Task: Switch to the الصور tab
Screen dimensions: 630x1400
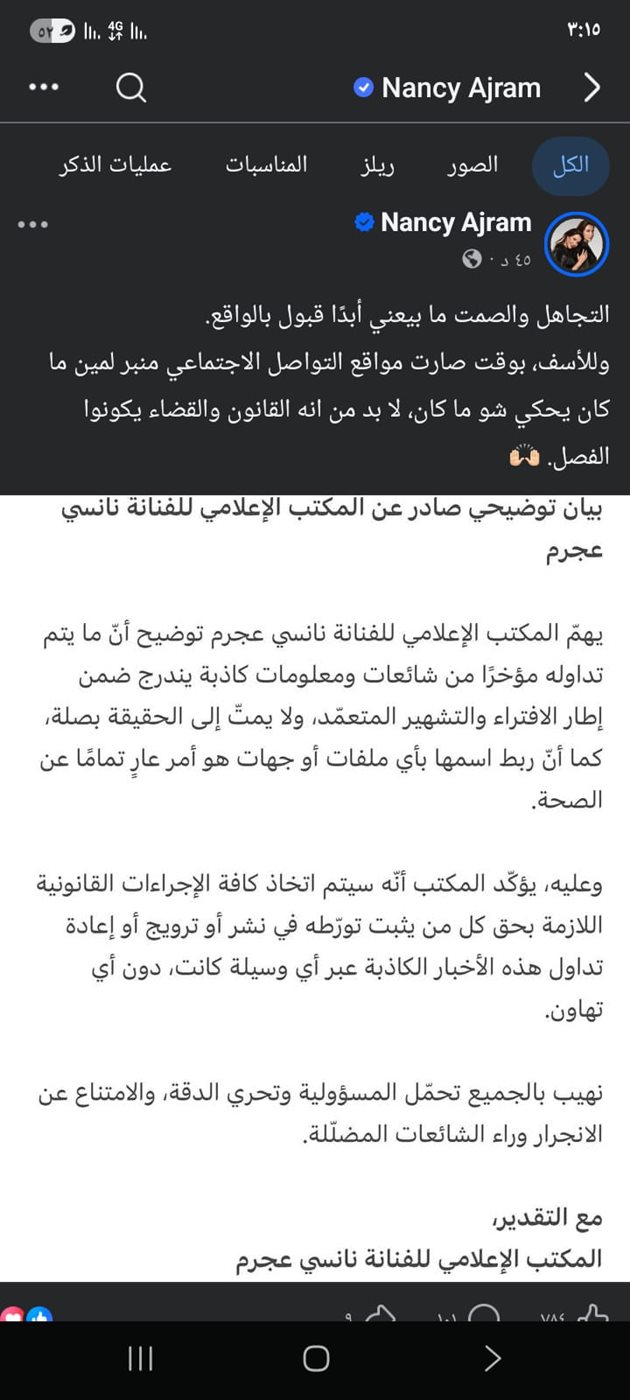Action: click(471, 165)
